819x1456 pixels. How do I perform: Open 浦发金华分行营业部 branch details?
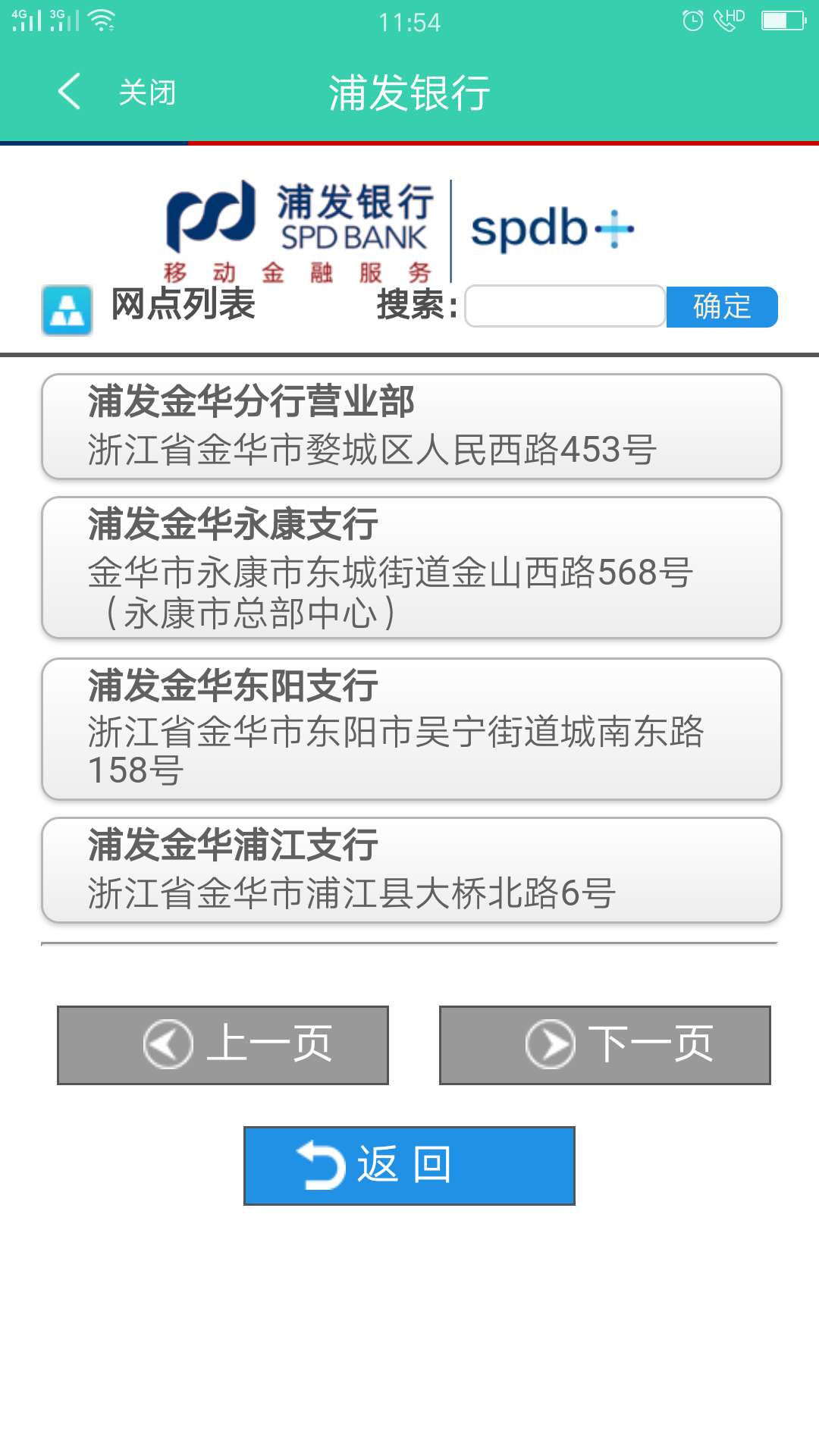[411, 426]
